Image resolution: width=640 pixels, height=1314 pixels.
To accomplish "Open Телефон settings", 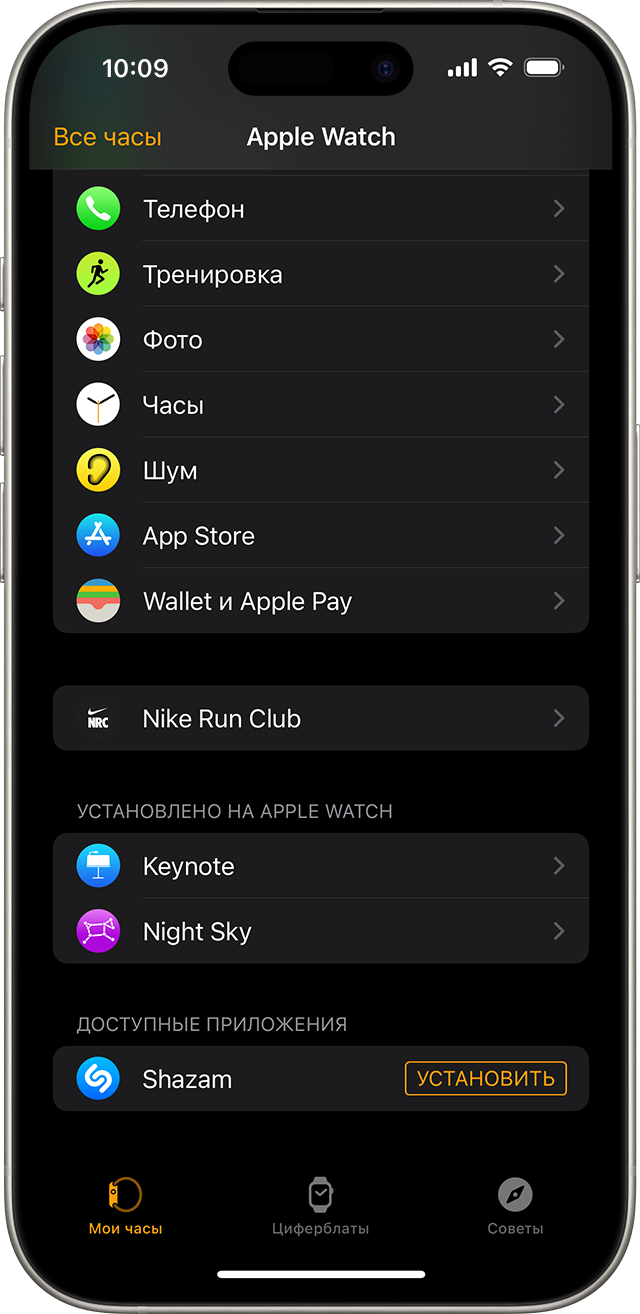I will point(320,209).
